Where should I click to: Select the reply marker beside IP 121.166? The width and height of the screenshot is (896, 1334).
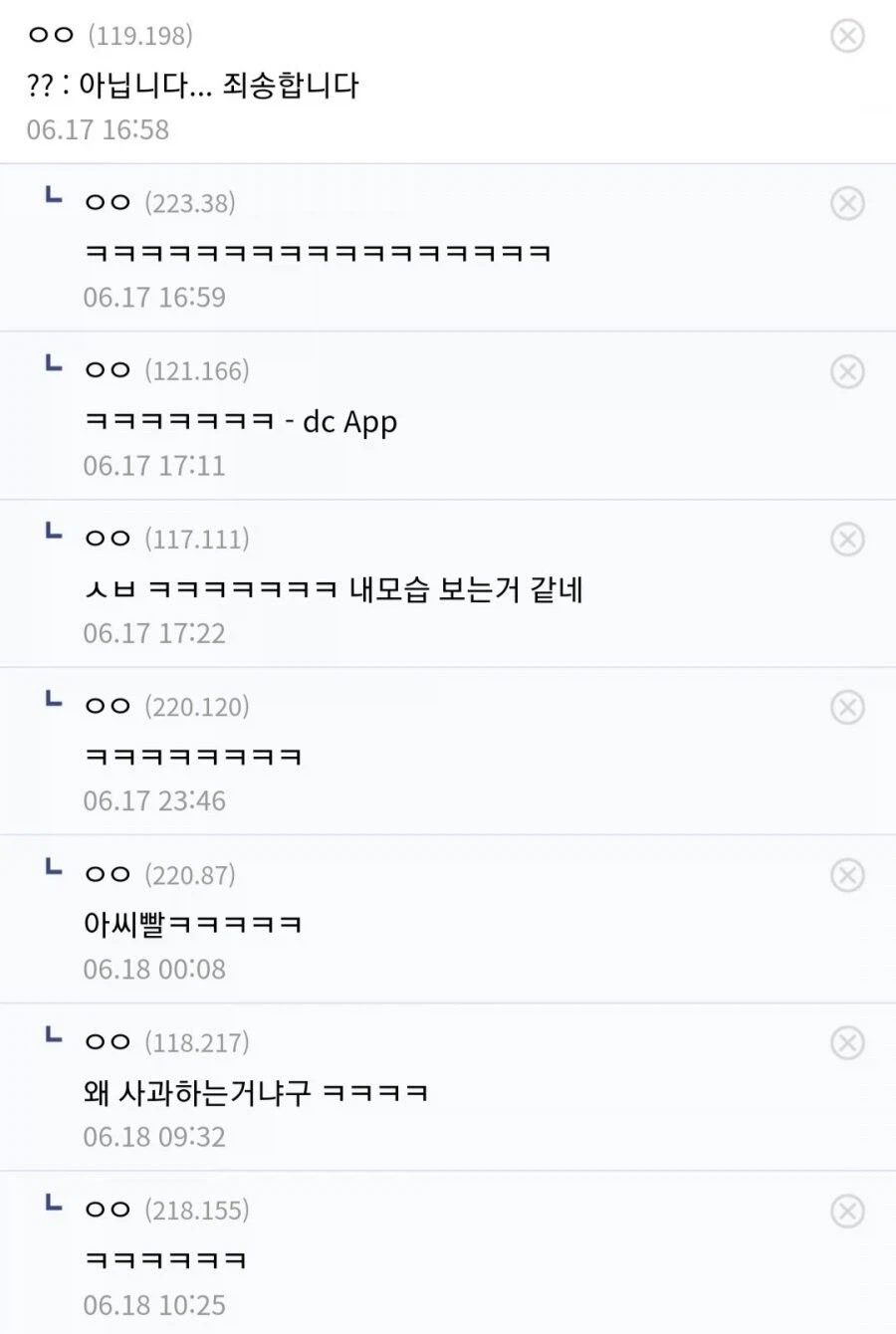tap(52, 366)
